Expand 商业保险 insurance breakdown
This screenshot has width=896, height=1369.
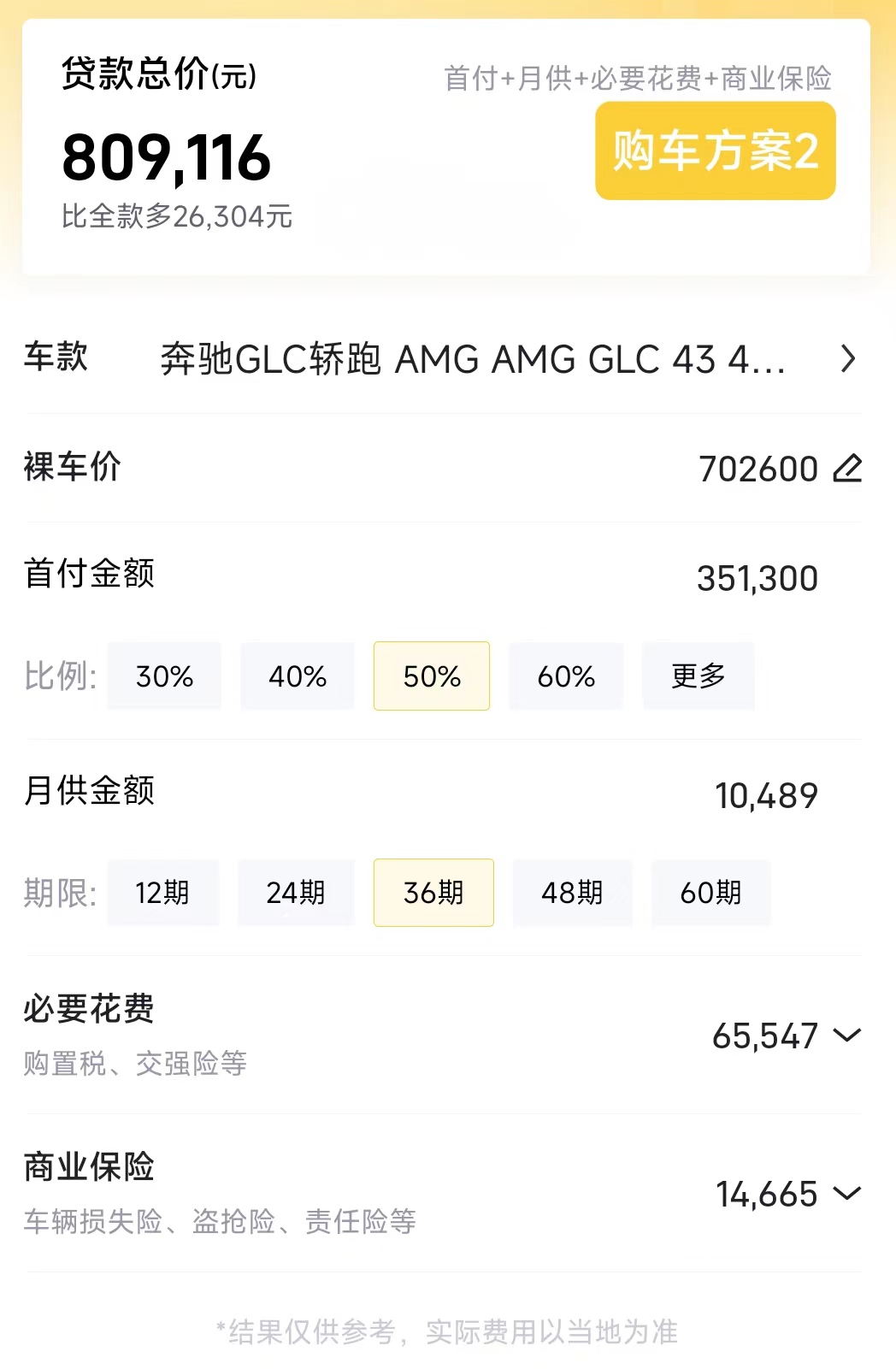pos(847,1195)
